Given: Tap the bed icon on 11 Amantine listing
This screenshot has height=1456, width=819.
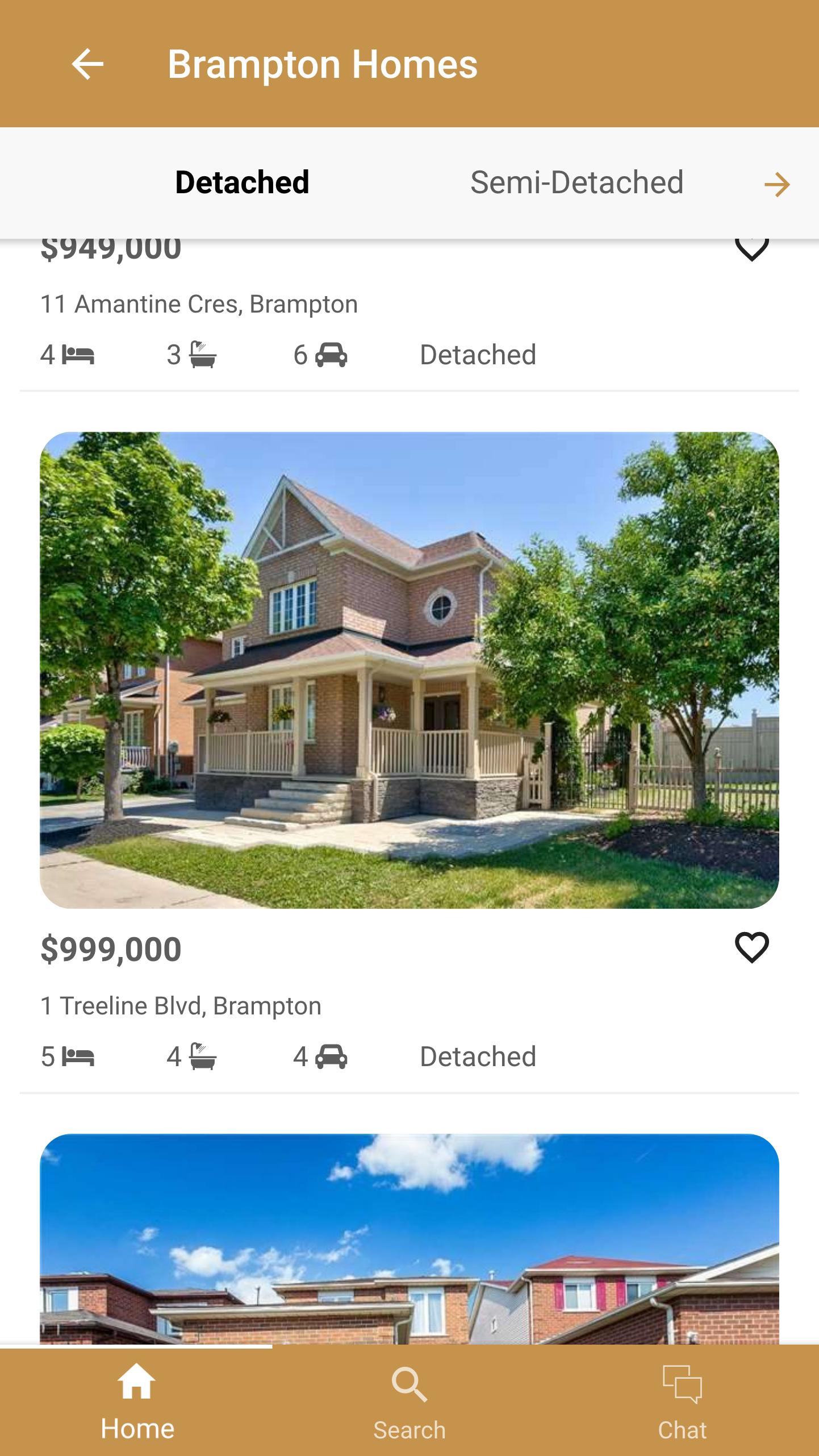Looking at the screenshot, I should pyautogui.click(x=77, y=355).
